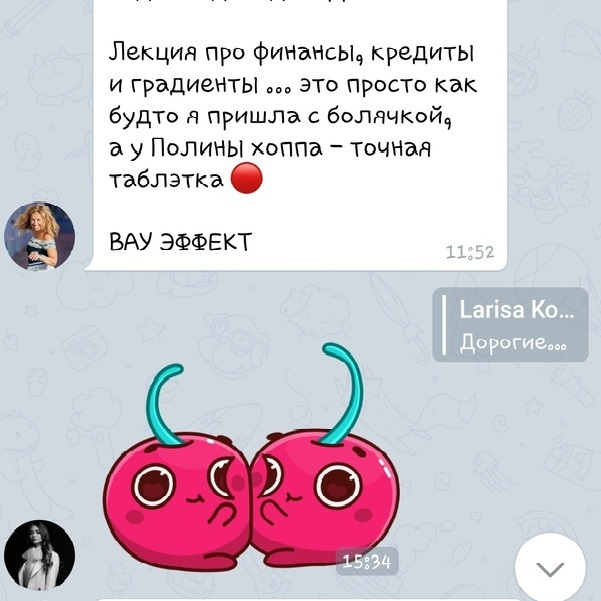
Task: Tap the pink cherries sticker
Action: [x=252, y=456]
